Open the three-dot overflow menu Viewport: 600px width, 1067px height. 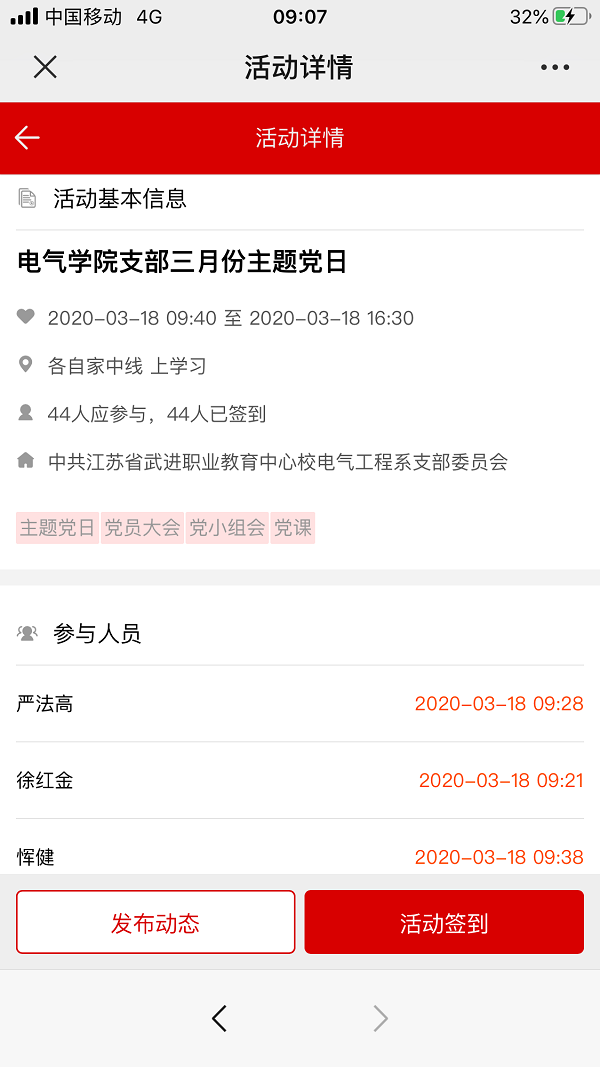tap(554, 67)
